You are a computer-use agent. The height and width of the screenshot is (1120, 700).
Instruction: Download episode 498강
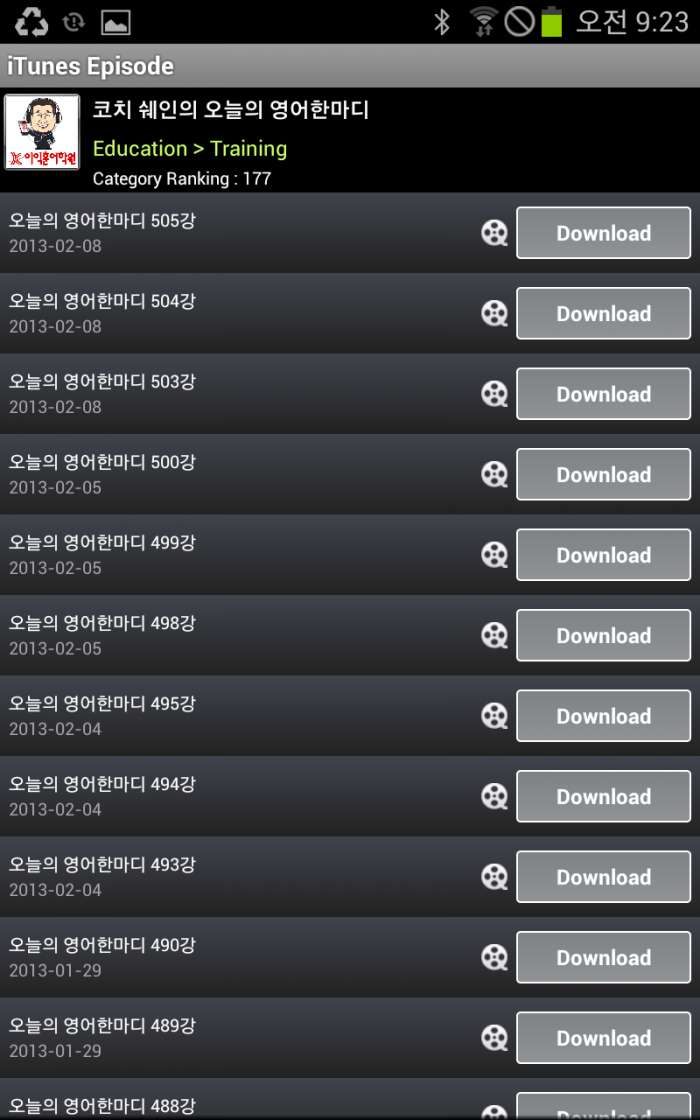[x=603, y=635]
